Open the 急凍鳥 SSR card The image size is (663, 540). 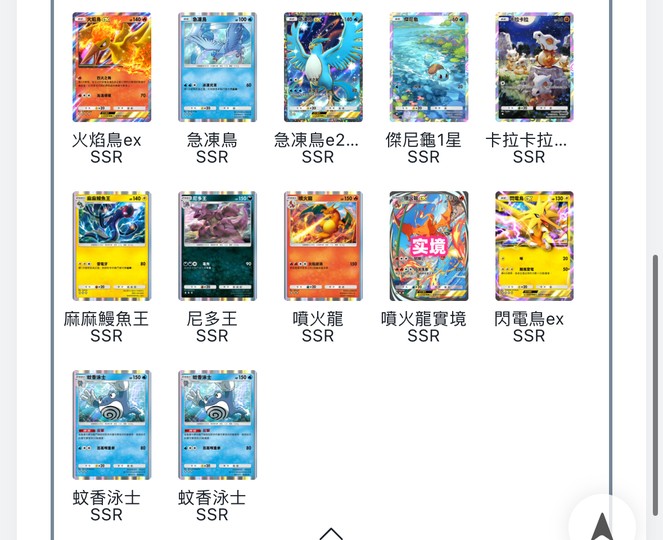coord(217,67)
